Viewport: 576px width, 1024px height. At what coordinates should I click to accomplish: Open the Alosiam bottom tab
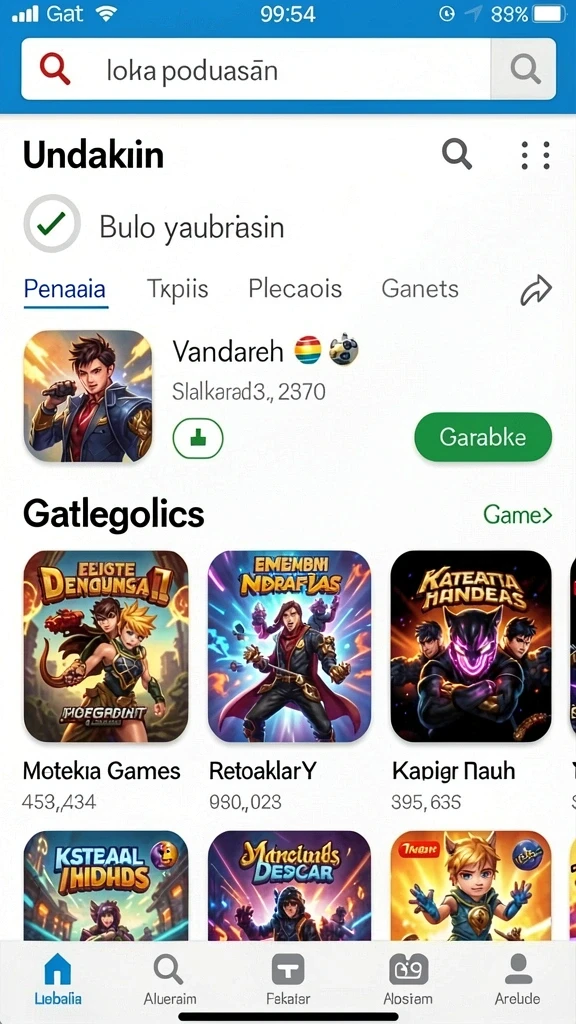408,980
